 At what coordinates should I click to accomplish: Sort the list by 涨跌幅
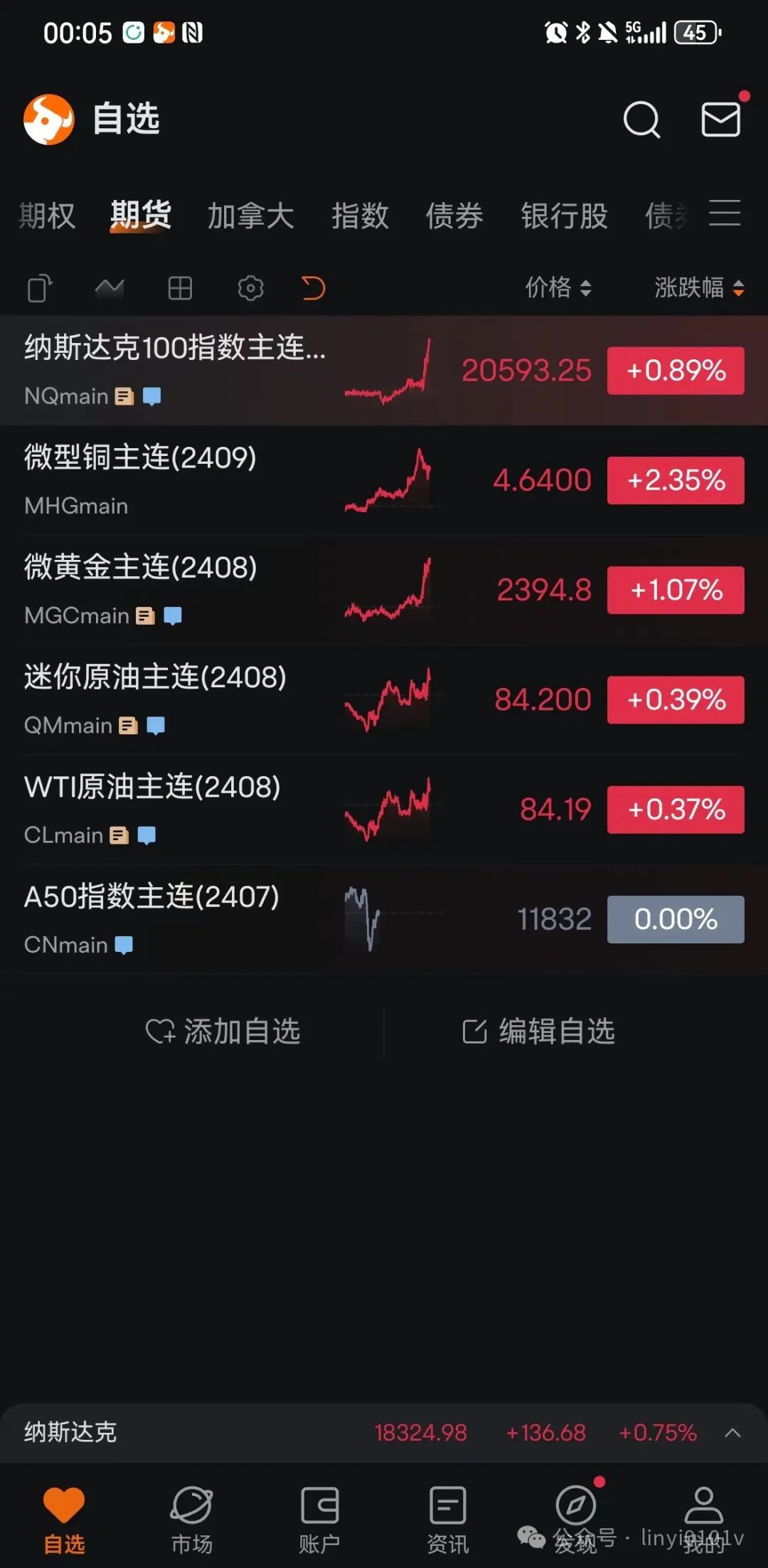(699, 287)
